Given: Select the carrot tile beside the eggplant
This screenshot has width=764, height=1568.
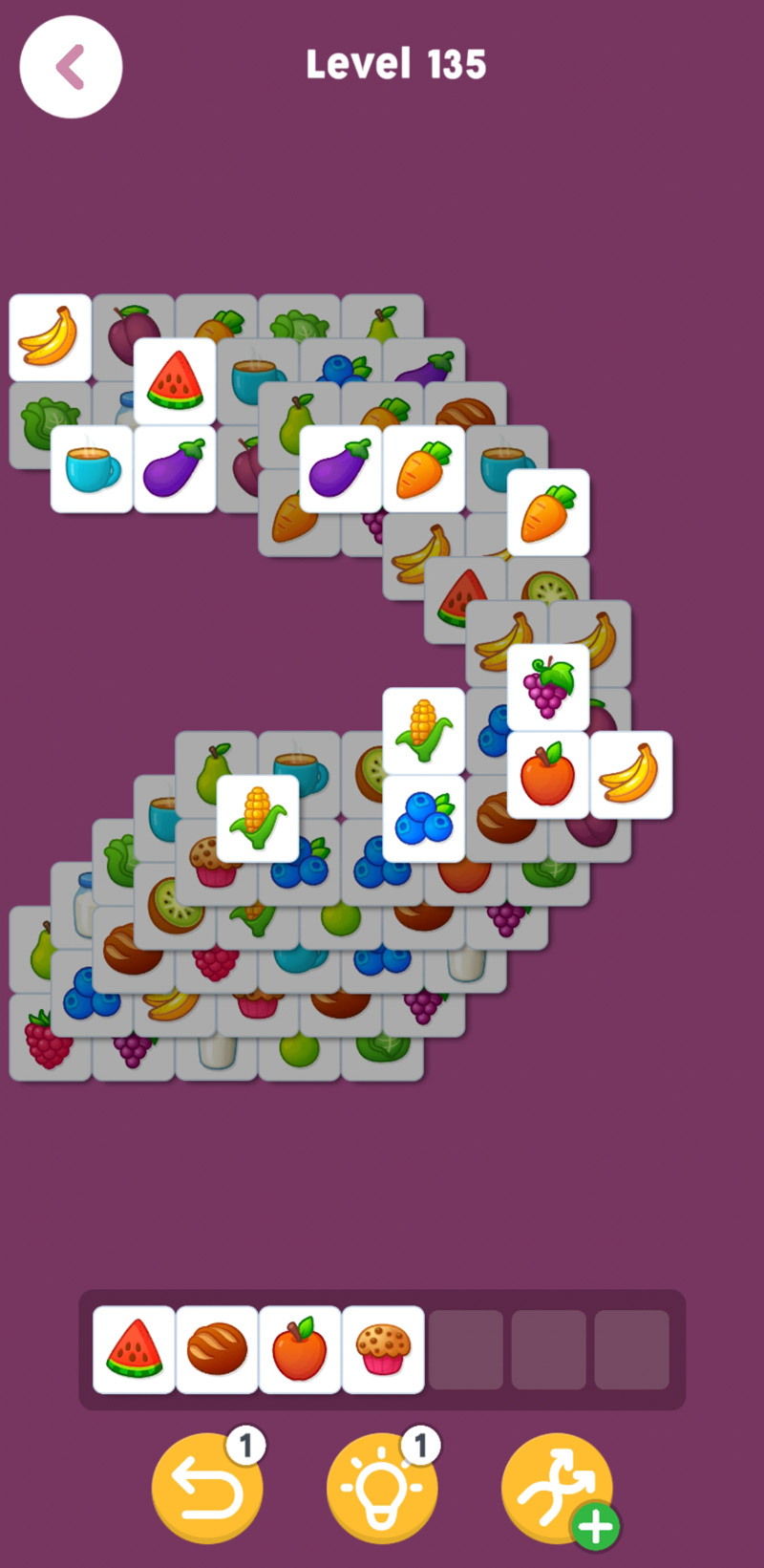Looking at the screenshot, I should [424, 468].
